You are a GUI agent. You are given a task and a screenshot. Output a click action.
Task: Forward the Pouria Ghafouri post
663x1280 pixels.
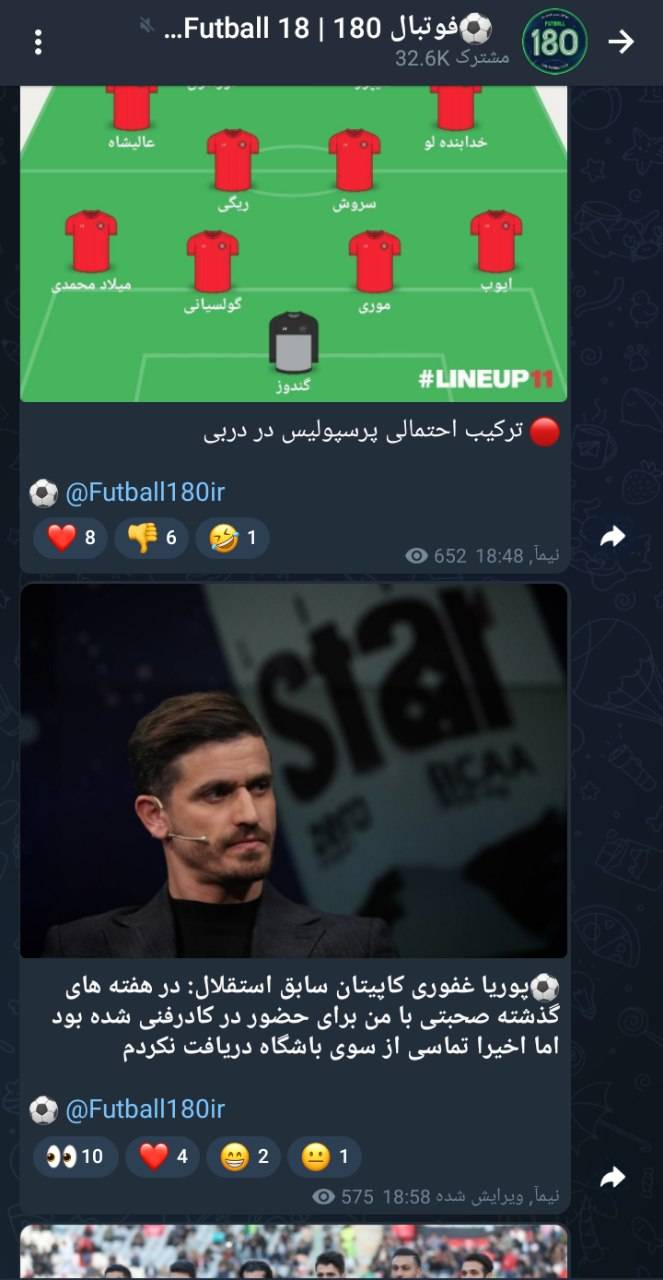tap(612, 1179)
